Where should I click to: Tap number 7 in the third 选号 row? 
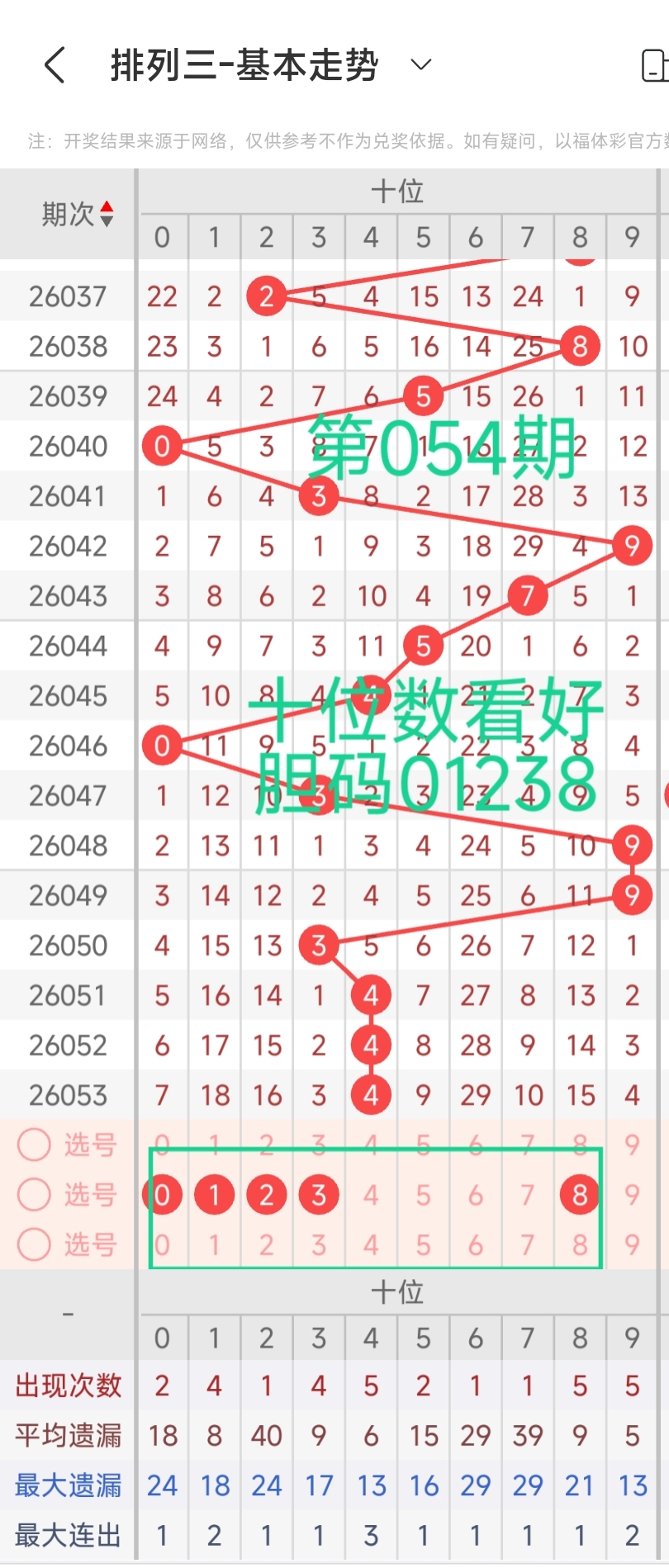tap(527, 1244)
